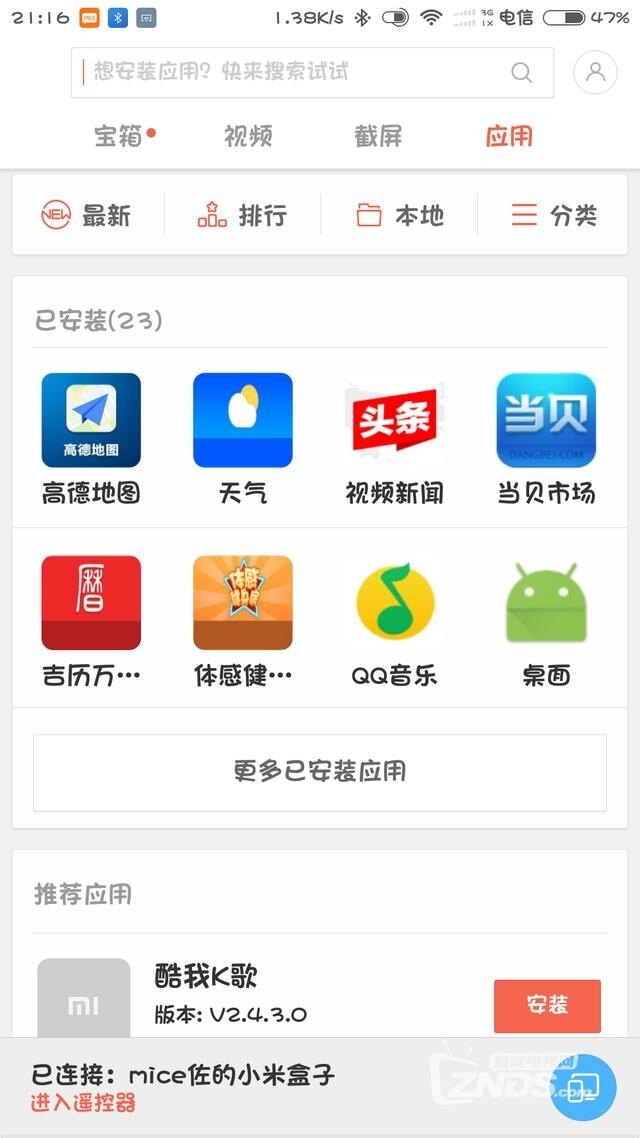Open the 视频新闻 app

(x=394, y=438)
